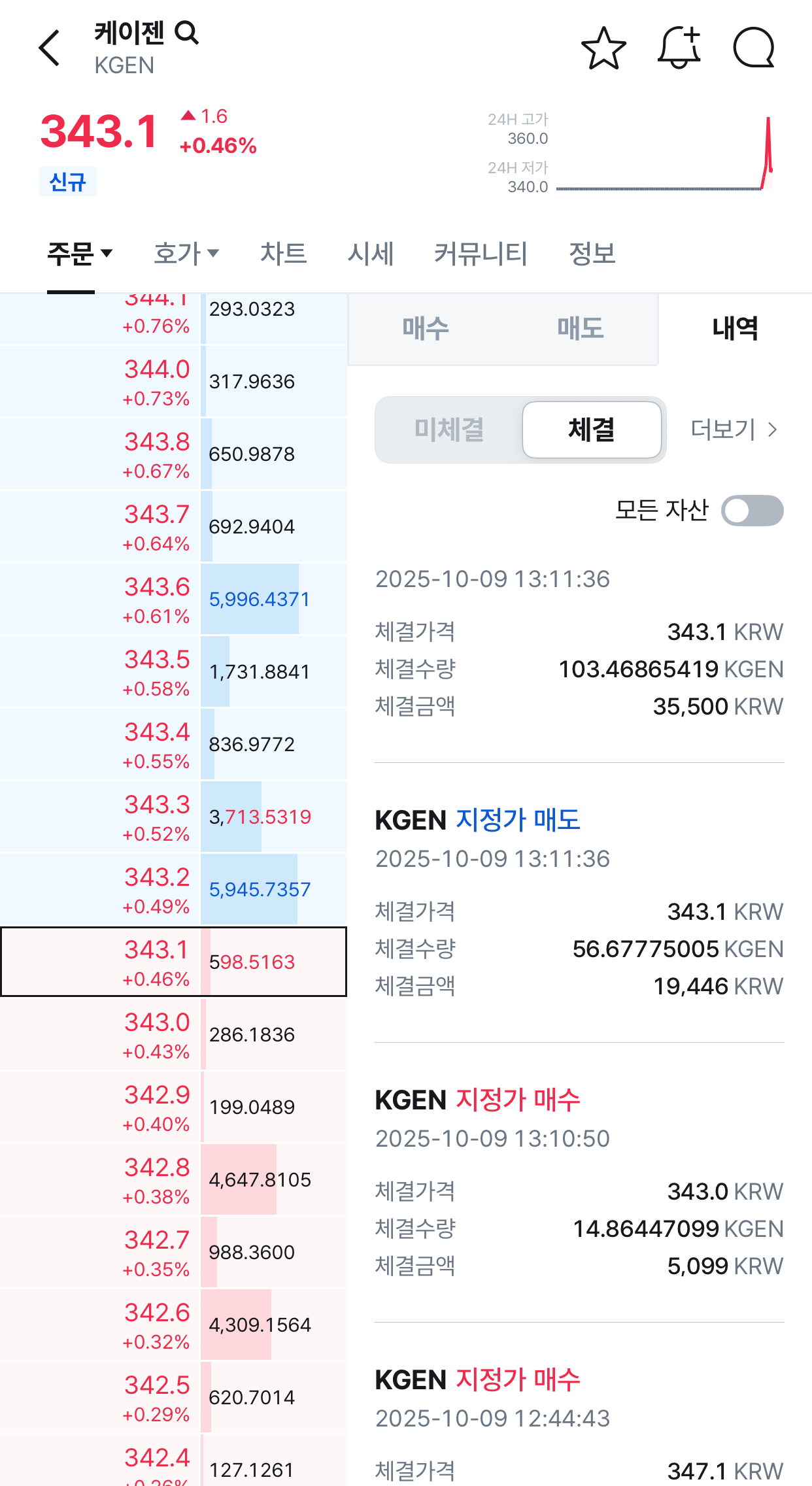Tap 더보기 to see full history
This screenshot has height=1486, width=812.
click(x=731, y=430)
